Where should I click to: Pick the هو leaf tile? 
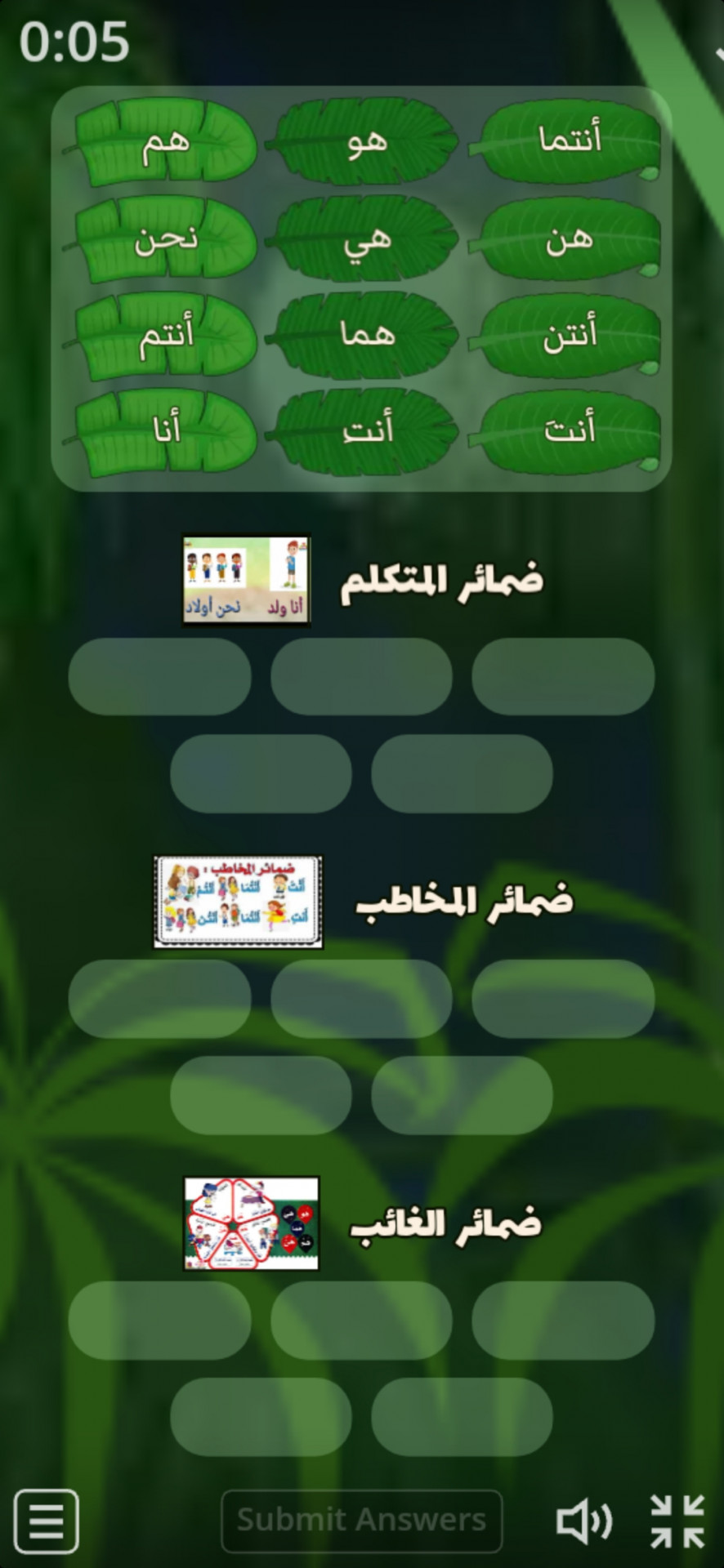coord(366,140)
